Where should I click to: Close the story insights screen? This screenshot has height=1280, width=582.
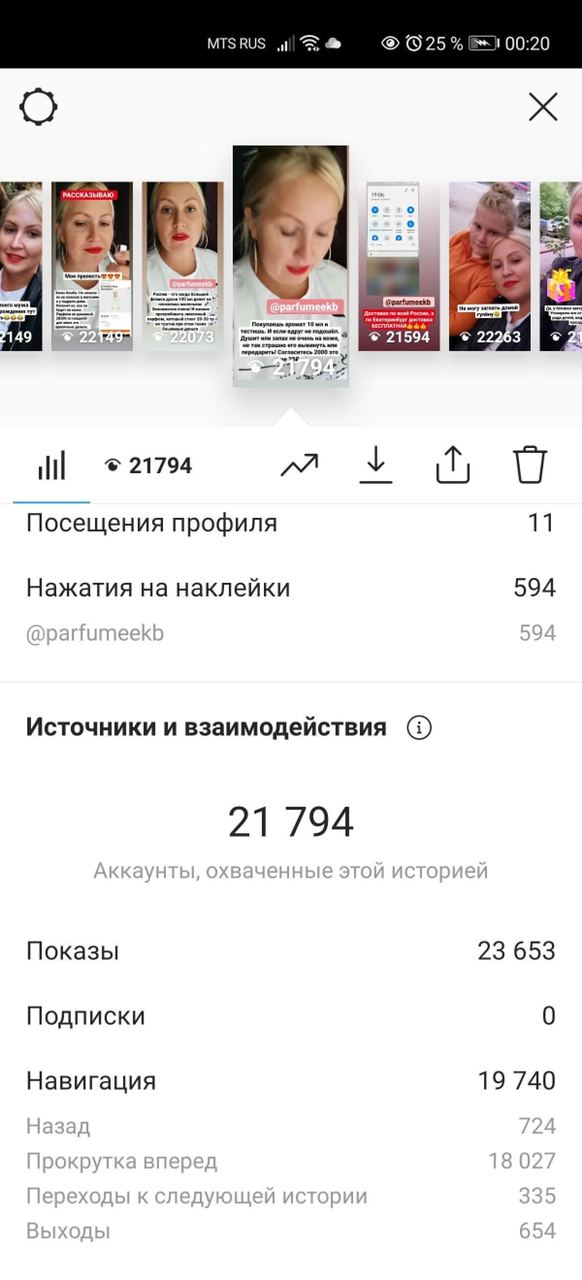(x=543, y=107)
